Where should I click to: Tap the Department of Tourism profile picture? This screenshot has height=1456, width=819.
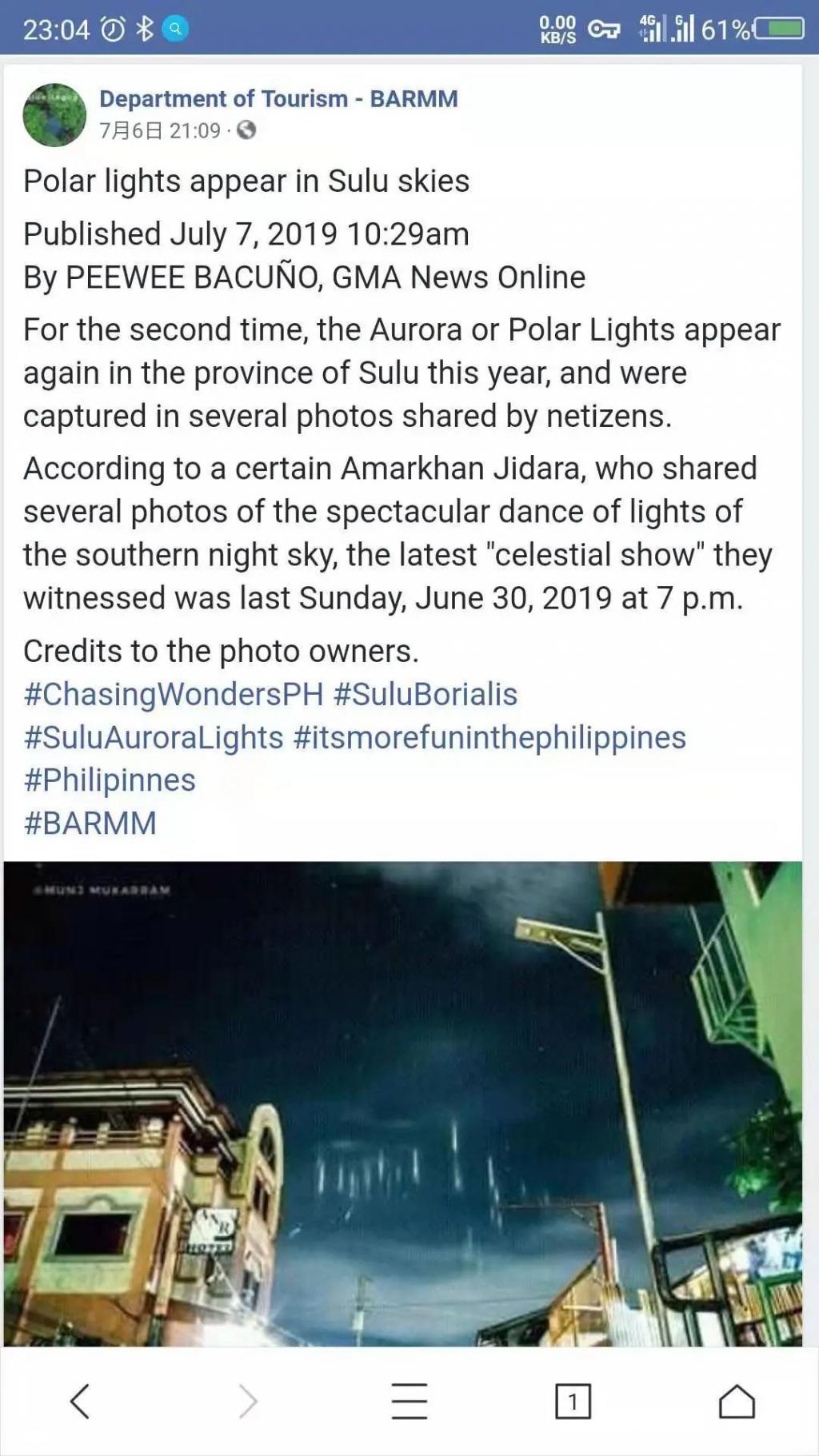54,115
